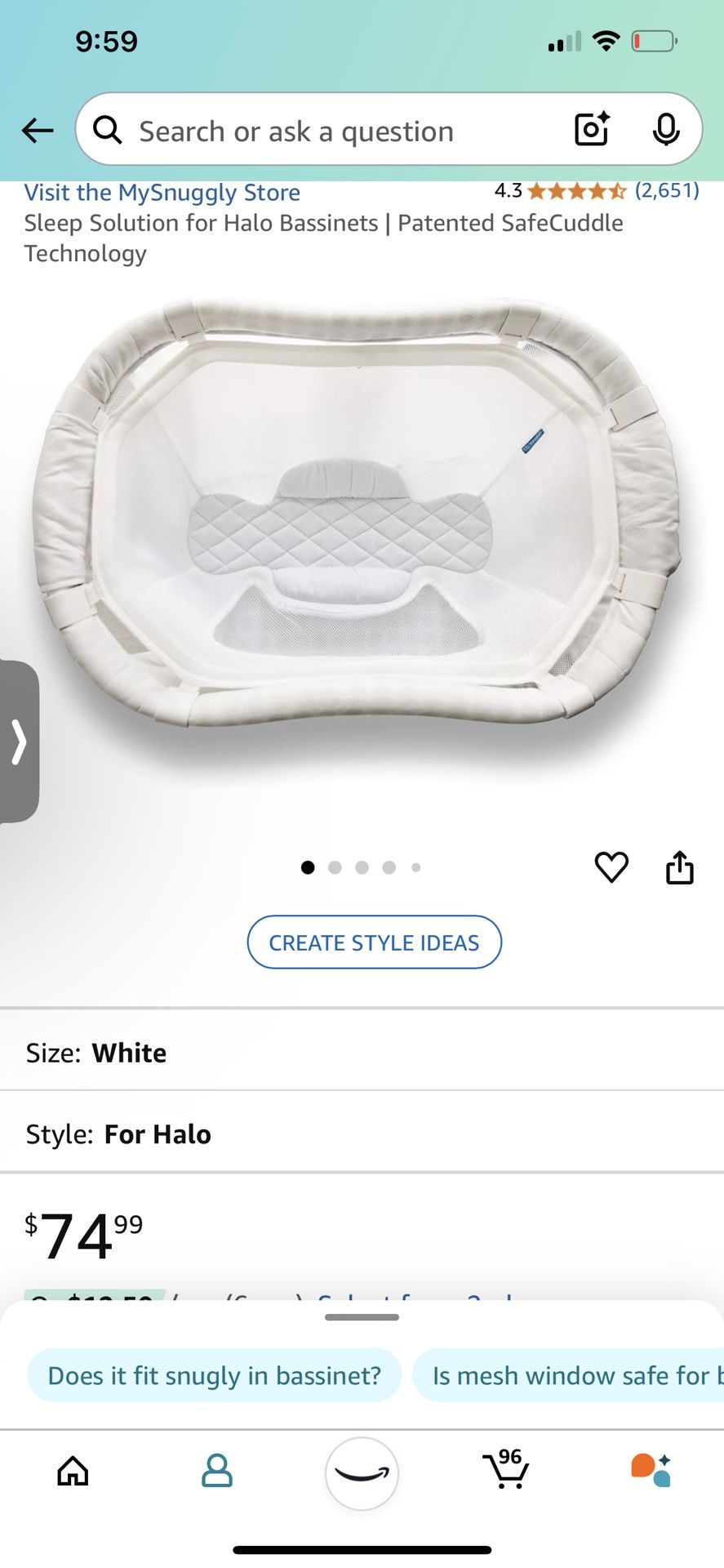Open the Style: For Halo option row
Screen dimensions: 724x1568
point(362,1134)
